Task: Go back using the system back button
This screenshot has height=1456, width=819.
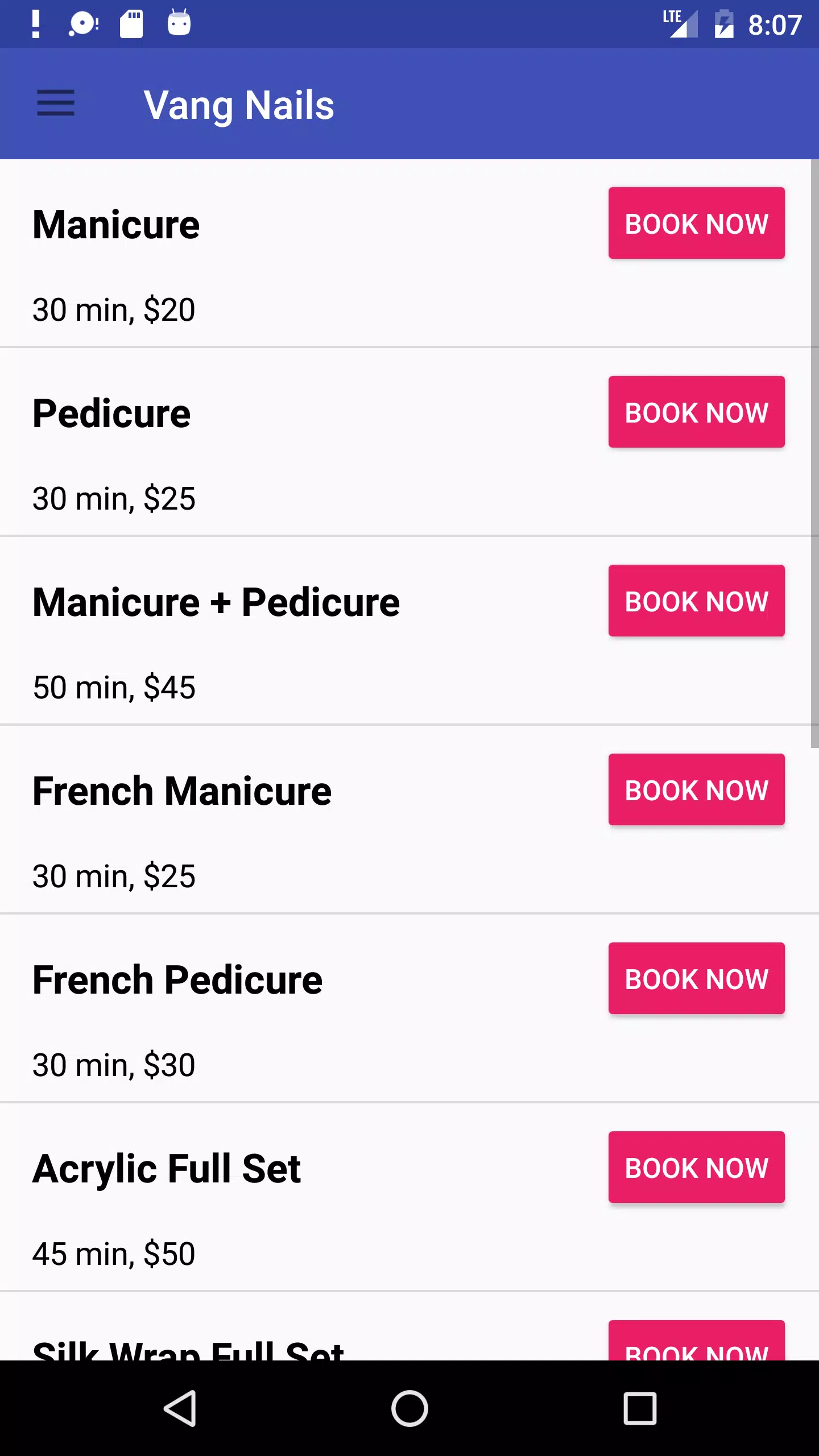Action: click(x=180, y=1408)
